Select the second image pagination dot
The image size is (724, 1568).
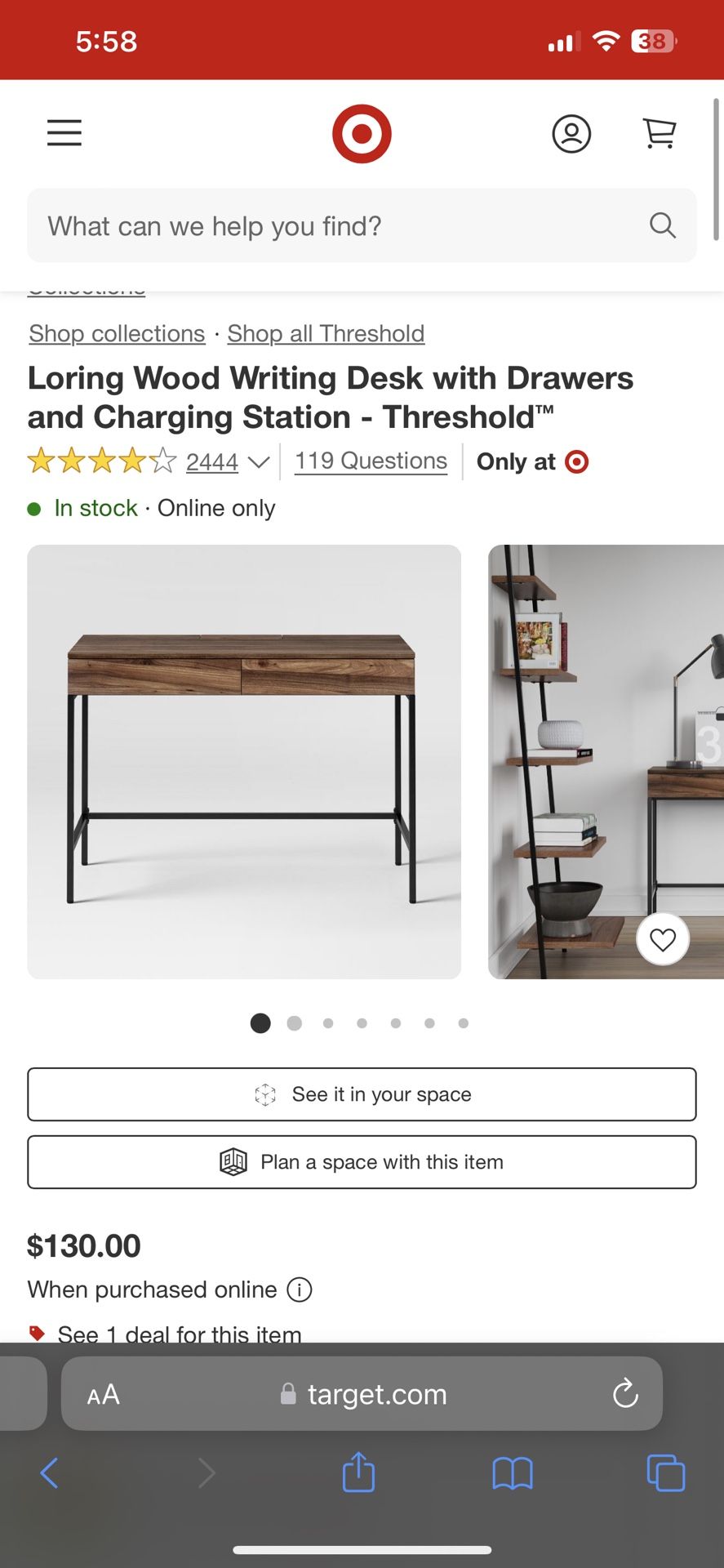point(295,1023)
